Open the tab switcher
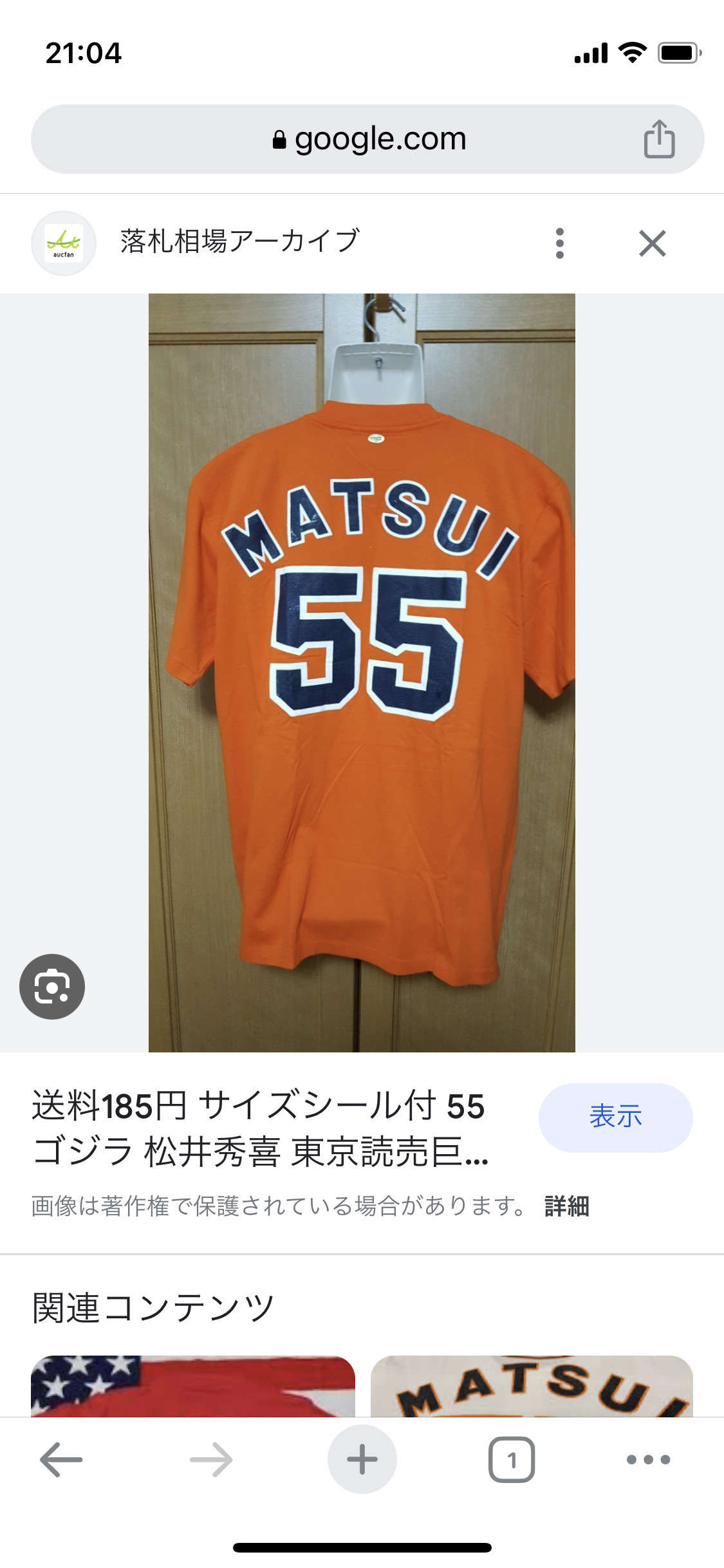 (x=512, y=1459)
